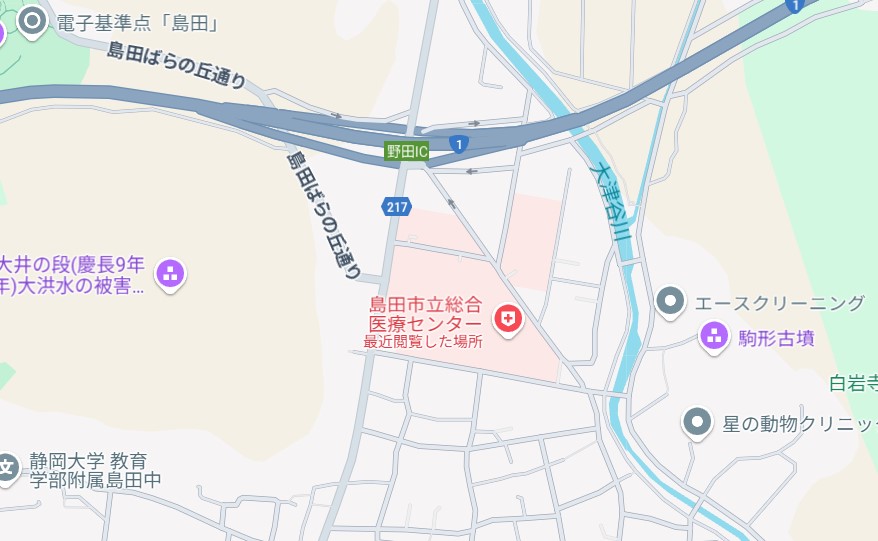Open the 島田市立総合医療センター hospital marker
The width and height of the screenshot is (878, 541).
point(508,320)
